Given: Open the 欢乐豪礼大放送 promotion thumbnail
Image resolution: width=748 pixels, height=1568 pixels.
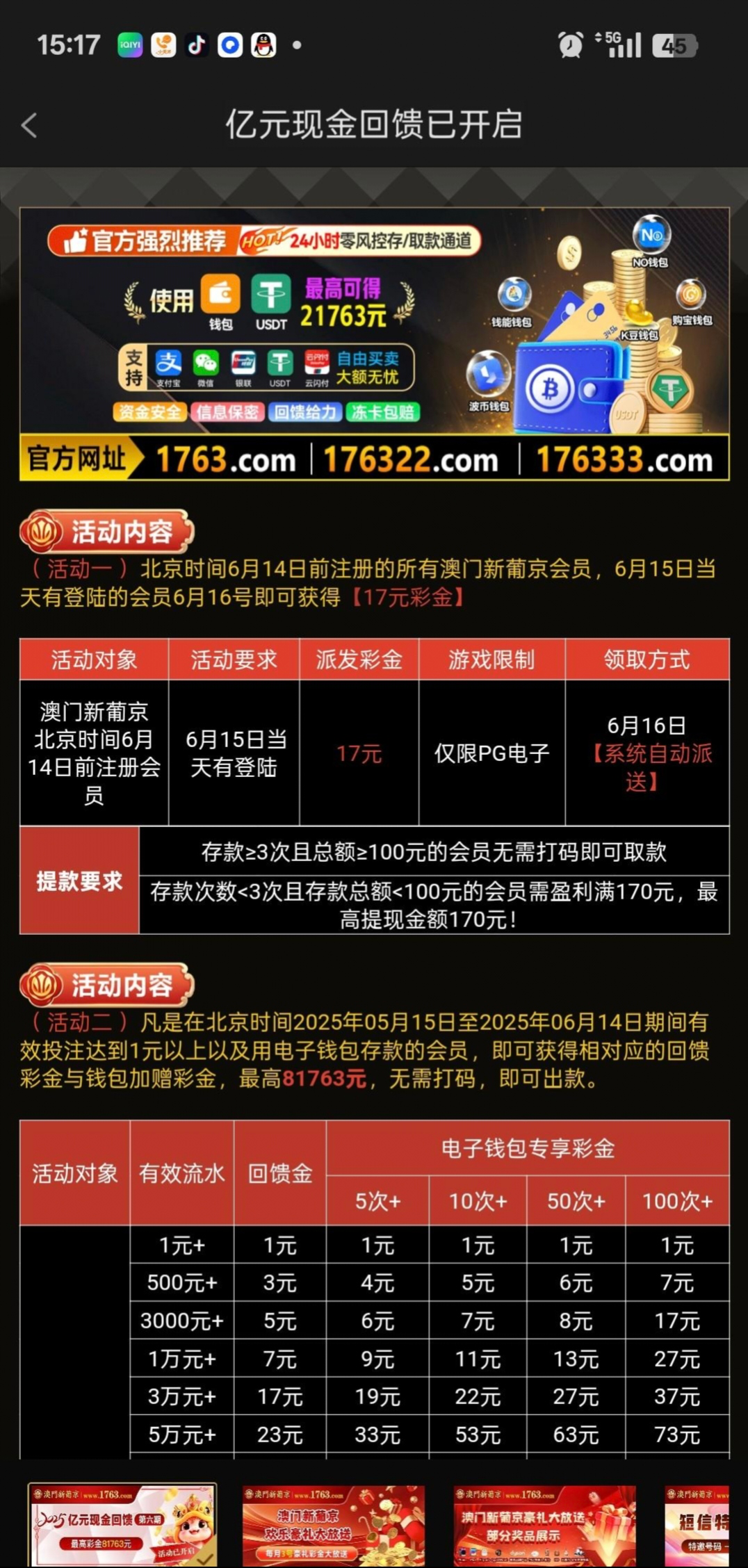Looking at the screenshot, I should [x=333, y=1525].
